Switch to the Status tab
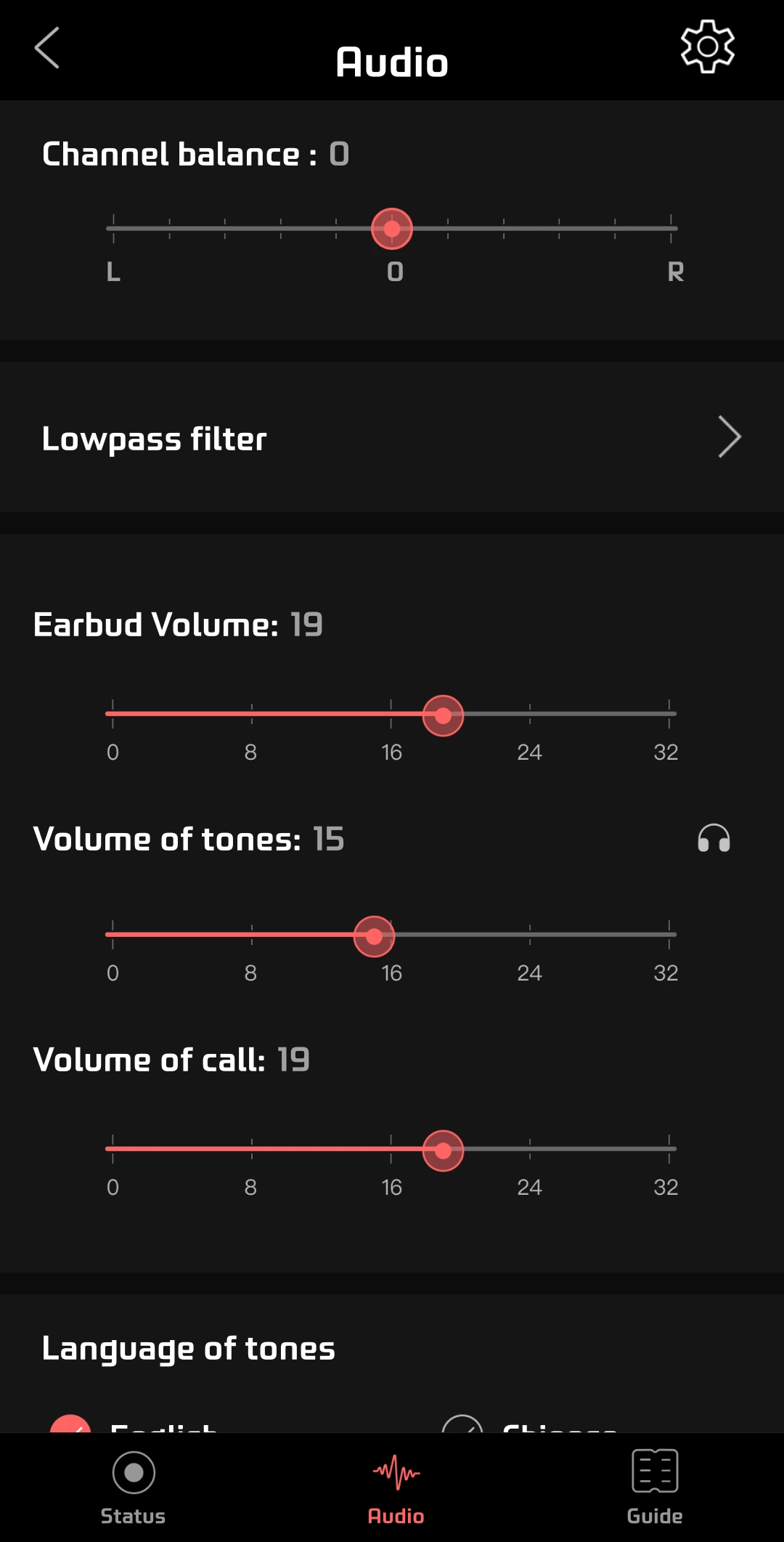 134,1486
